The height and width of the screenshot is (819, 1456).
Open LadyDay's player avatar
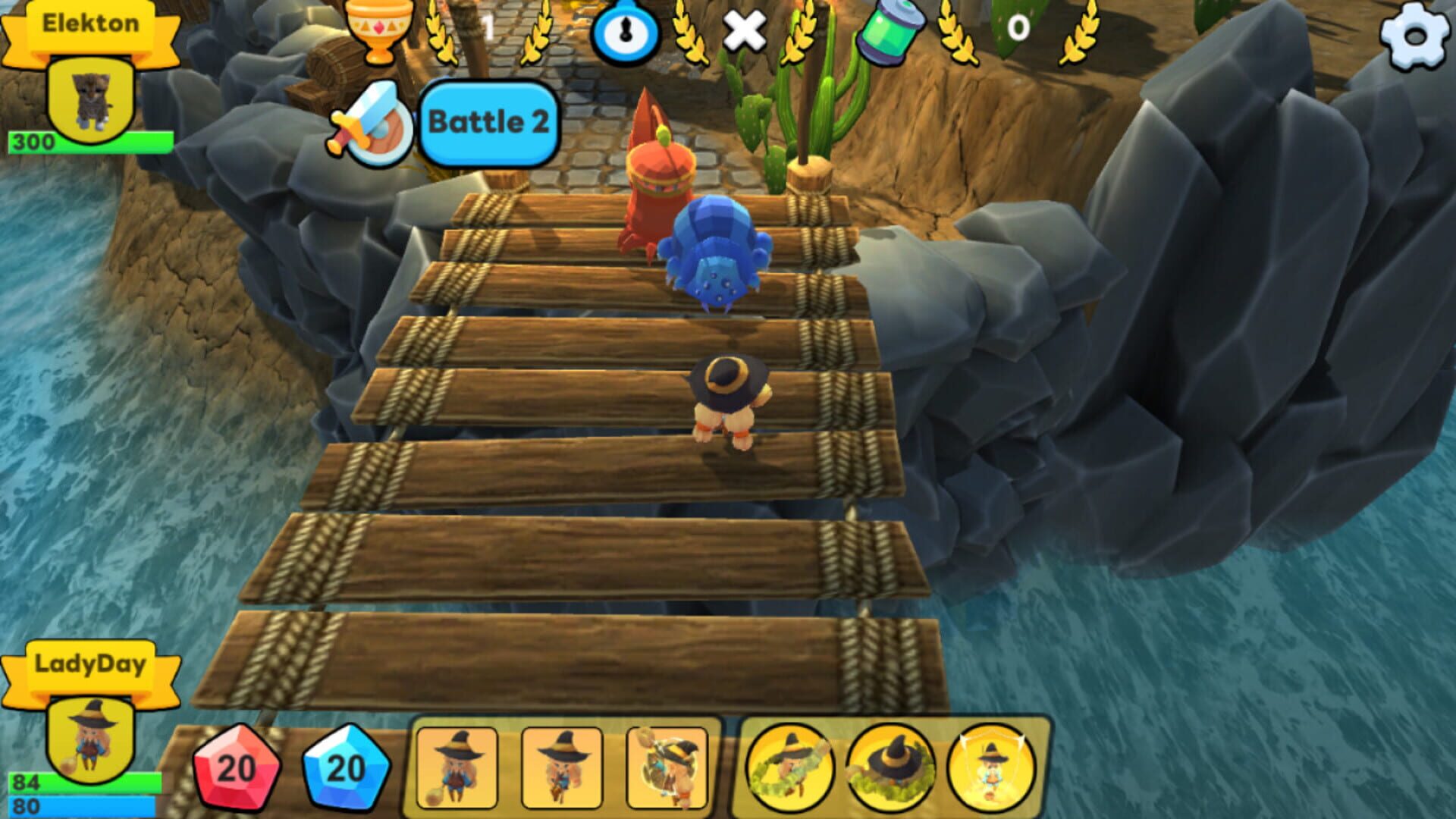tap(90, 737)
